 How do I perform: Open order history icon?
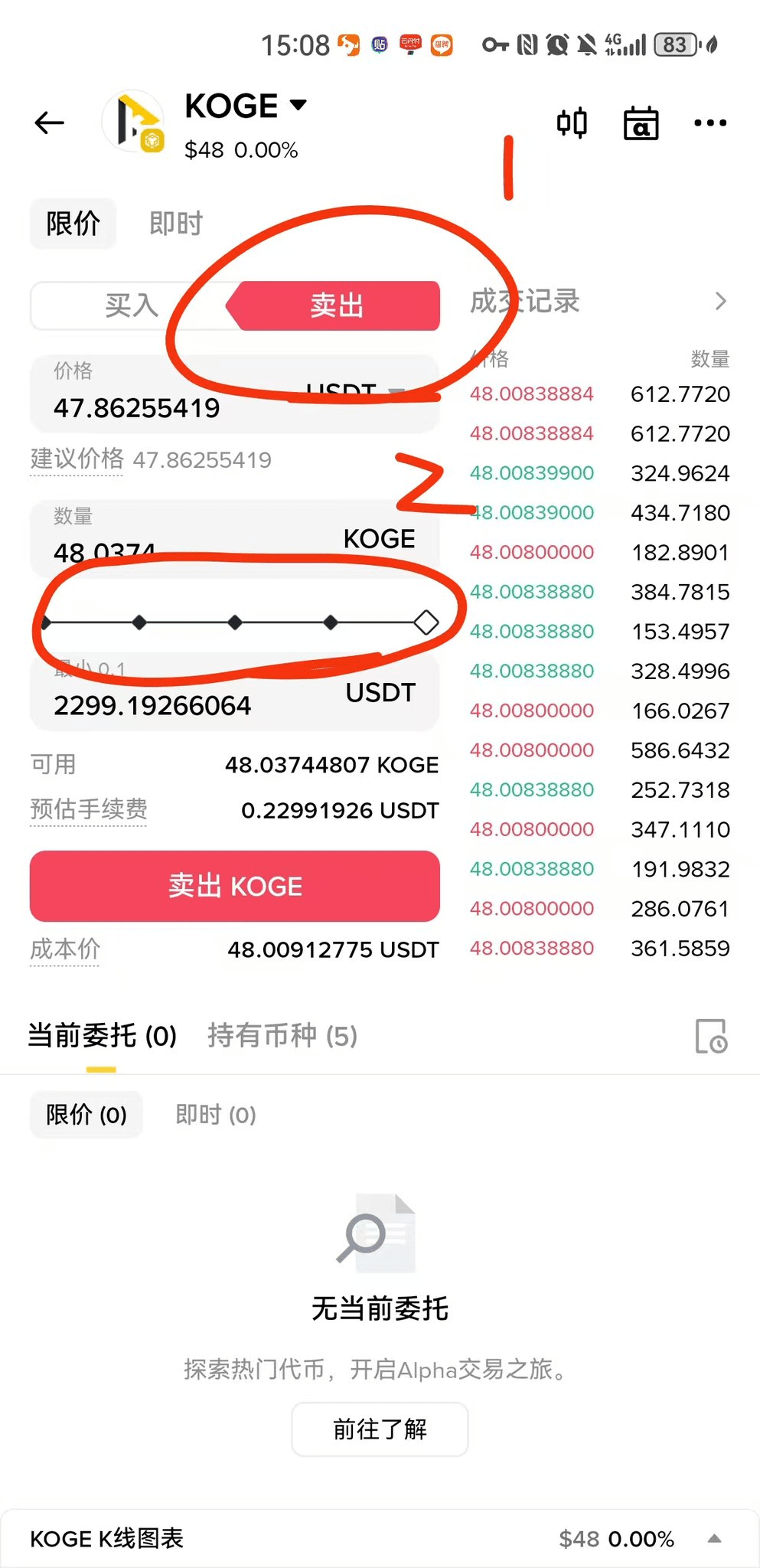coord(711,1036)
